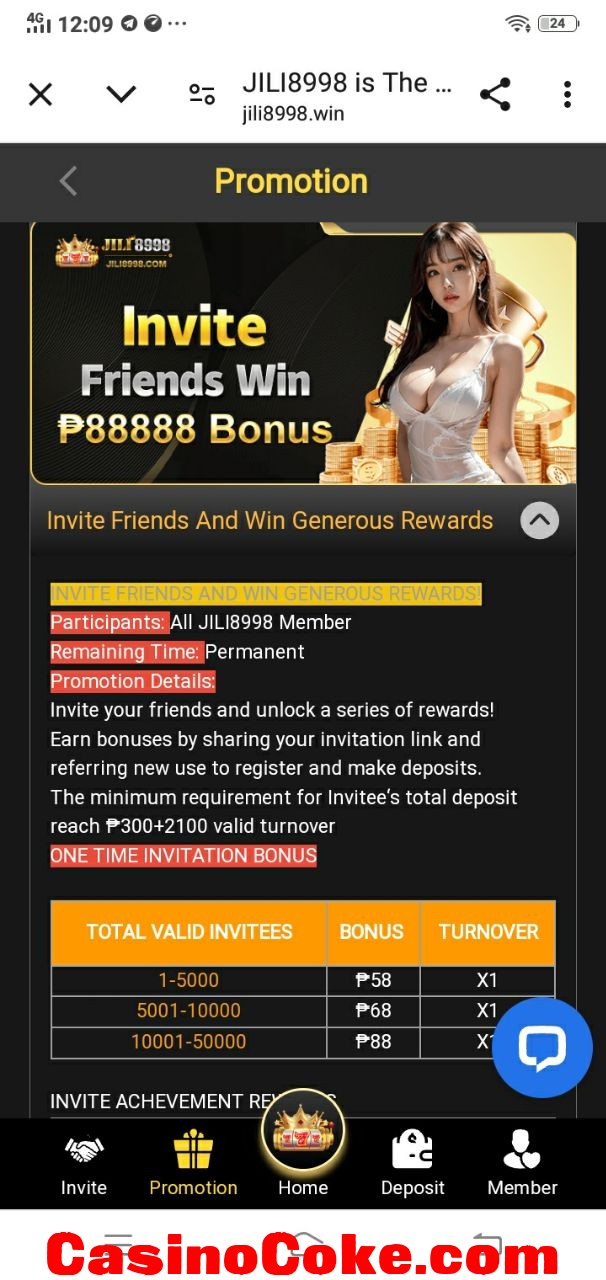Switch to the Invite tab
606x1280 pixels.
pos(84,1164)
